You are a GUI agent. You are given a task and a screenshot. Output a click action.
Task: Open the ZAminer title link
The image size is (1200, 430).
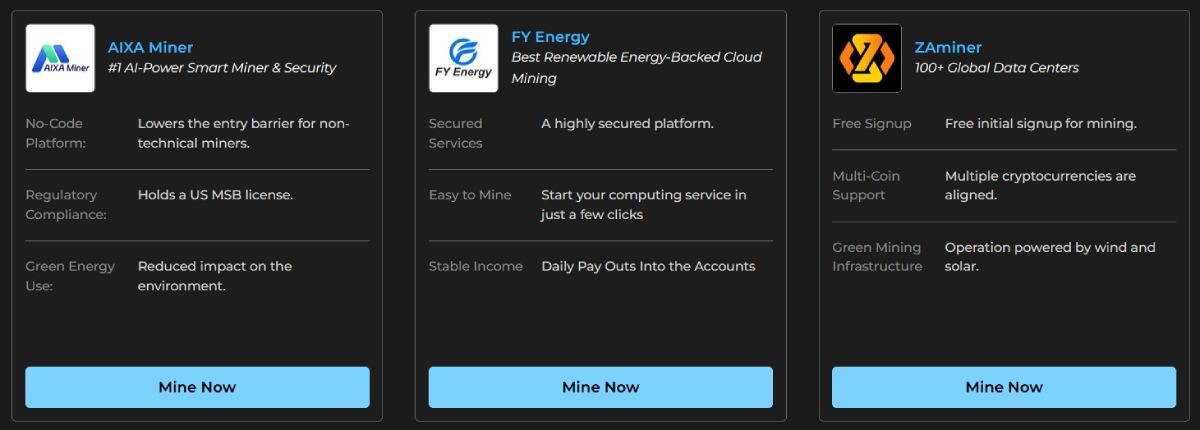[948, 47]
